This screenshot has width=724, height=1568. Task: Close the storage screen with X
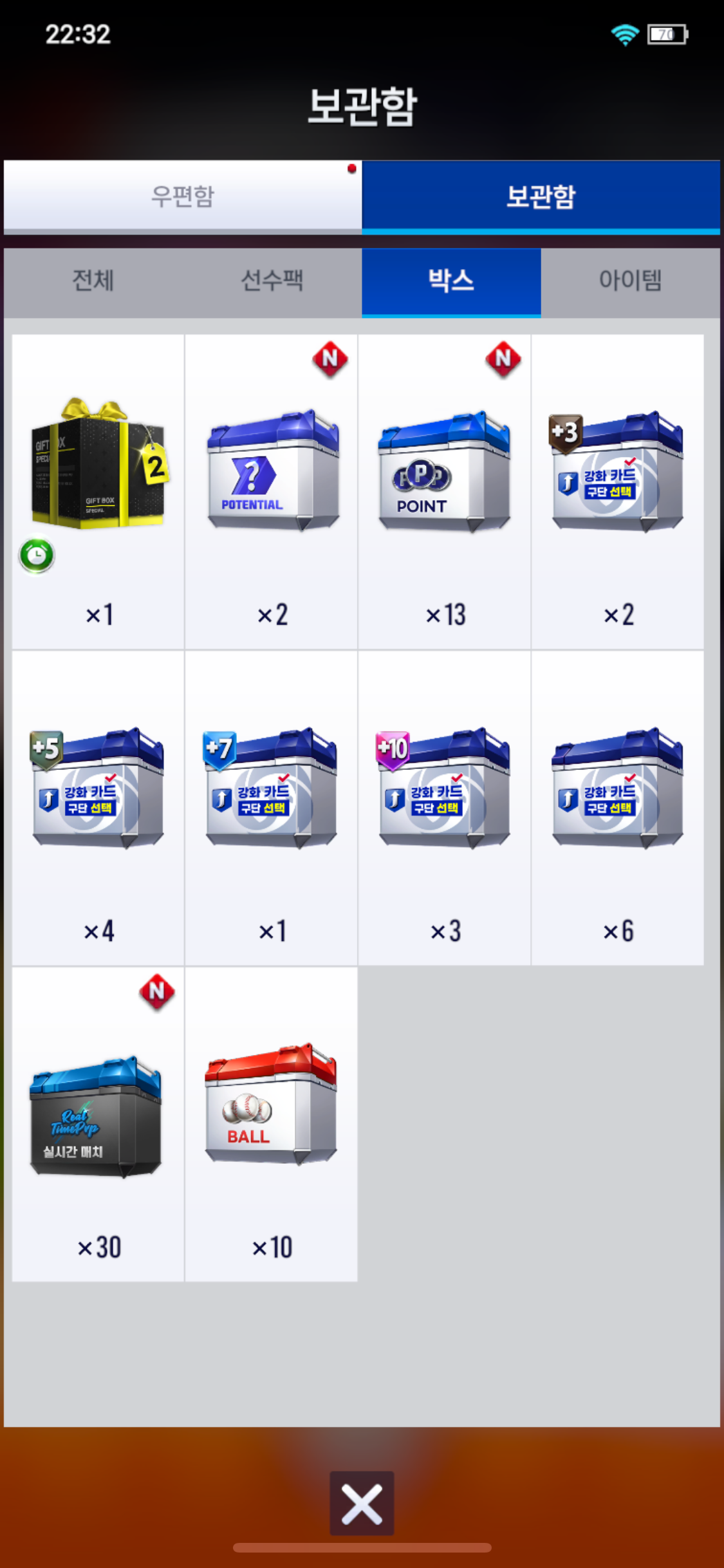362,1504
